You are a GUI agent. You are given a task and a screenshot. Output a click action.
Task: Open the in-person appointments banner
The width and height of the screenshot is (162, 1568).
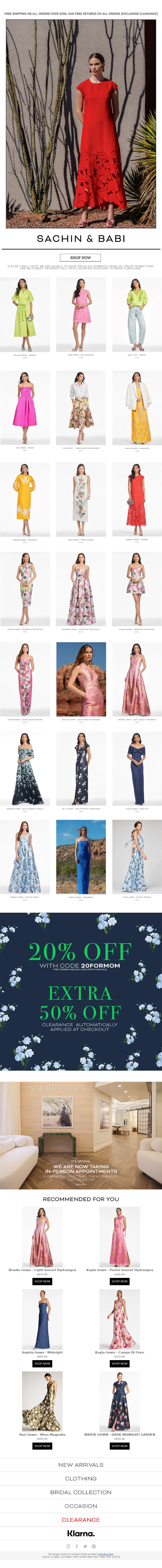(x=81, y=1135)
